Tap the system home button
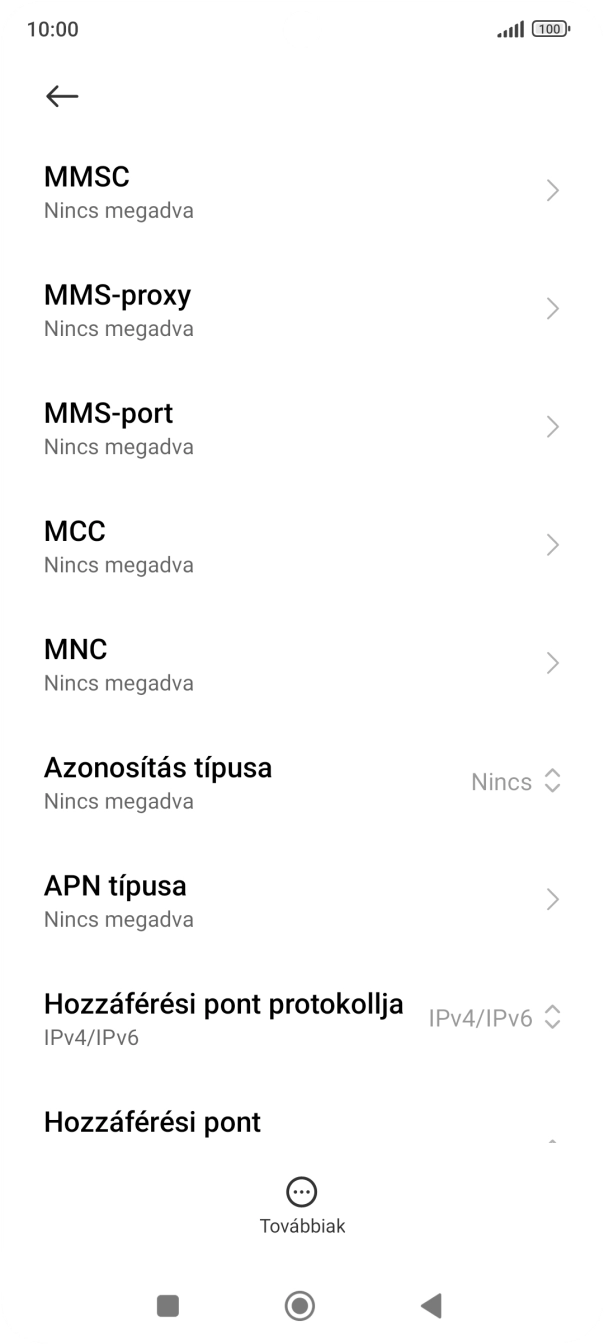Image resolution: width=604 pixels, height=1344 pixels. pos(300,1305)
